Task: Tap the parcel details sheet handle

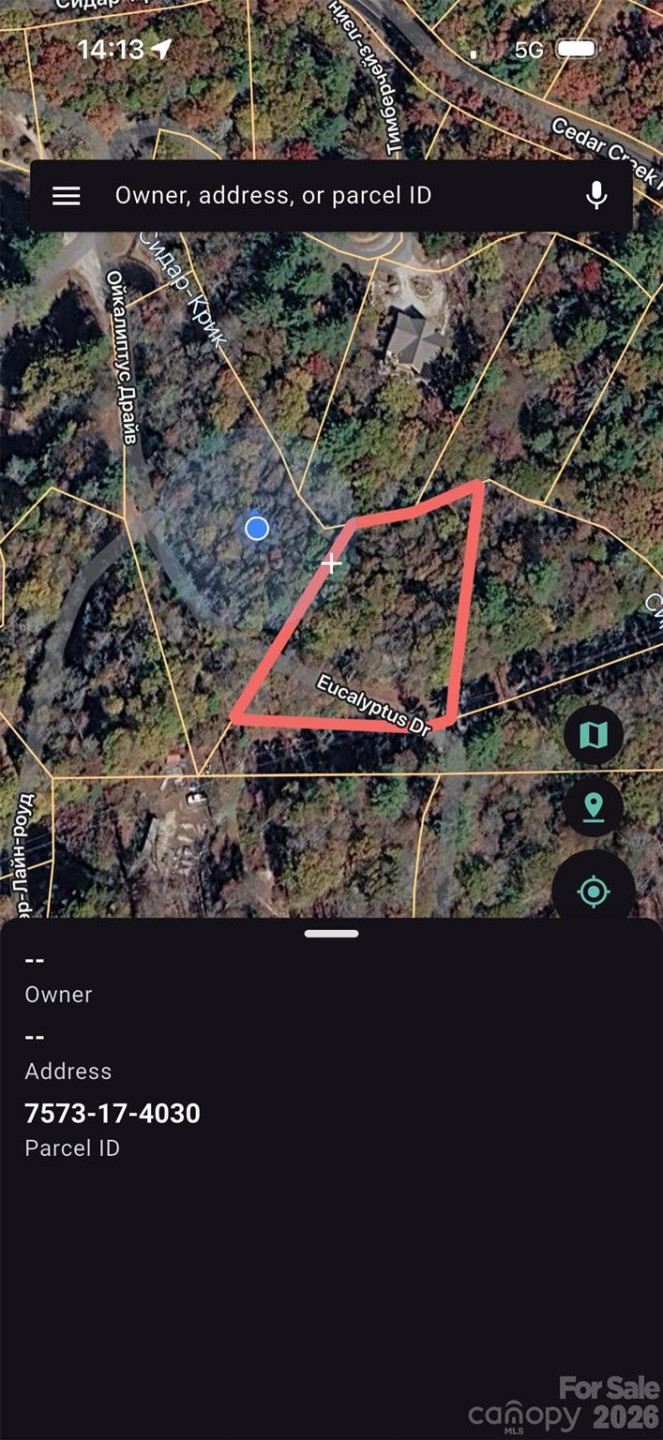Action: click(331, 934)
